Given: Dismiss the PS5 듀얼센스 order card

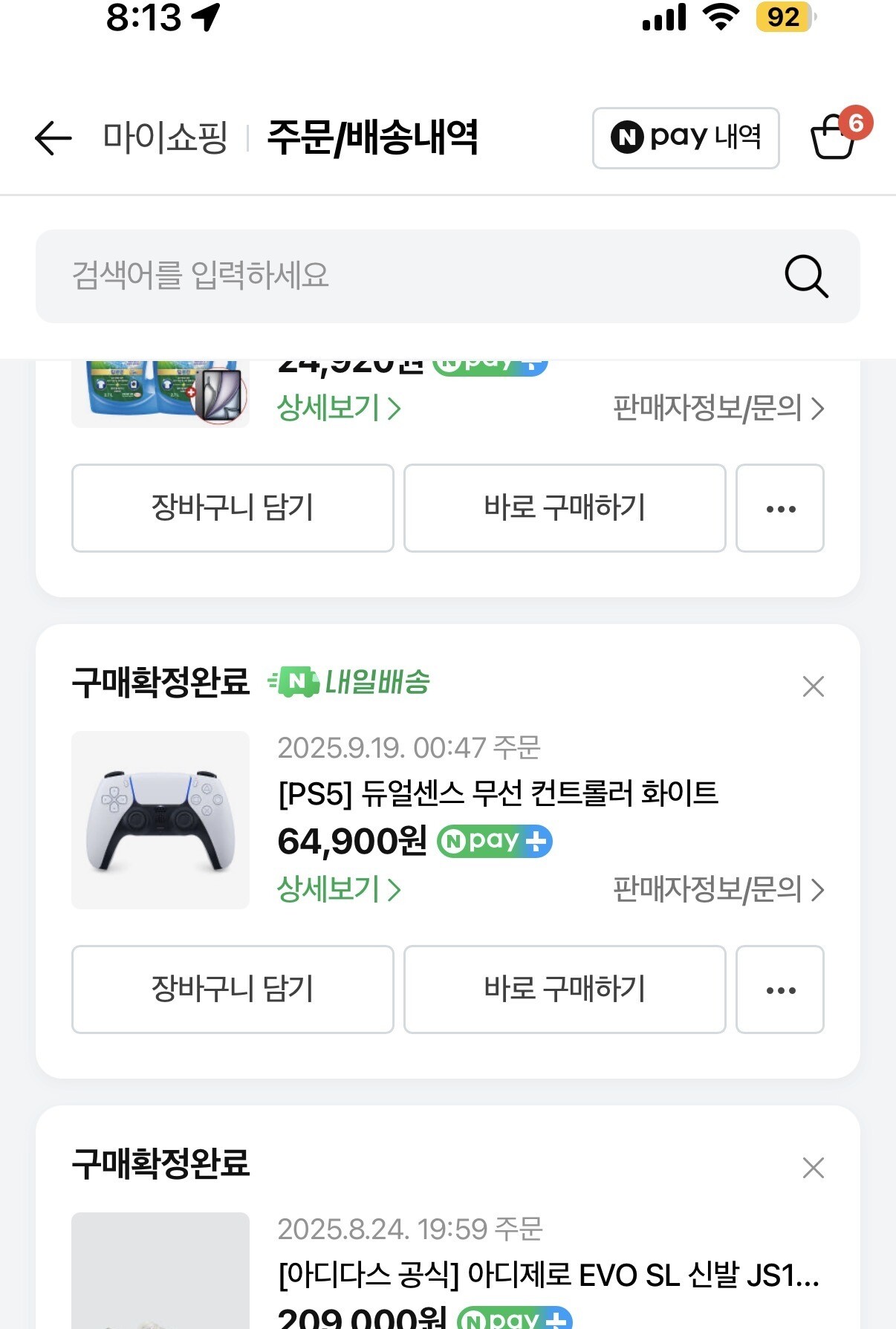Looking at the screenshot, I should click(x=814, y=686).
